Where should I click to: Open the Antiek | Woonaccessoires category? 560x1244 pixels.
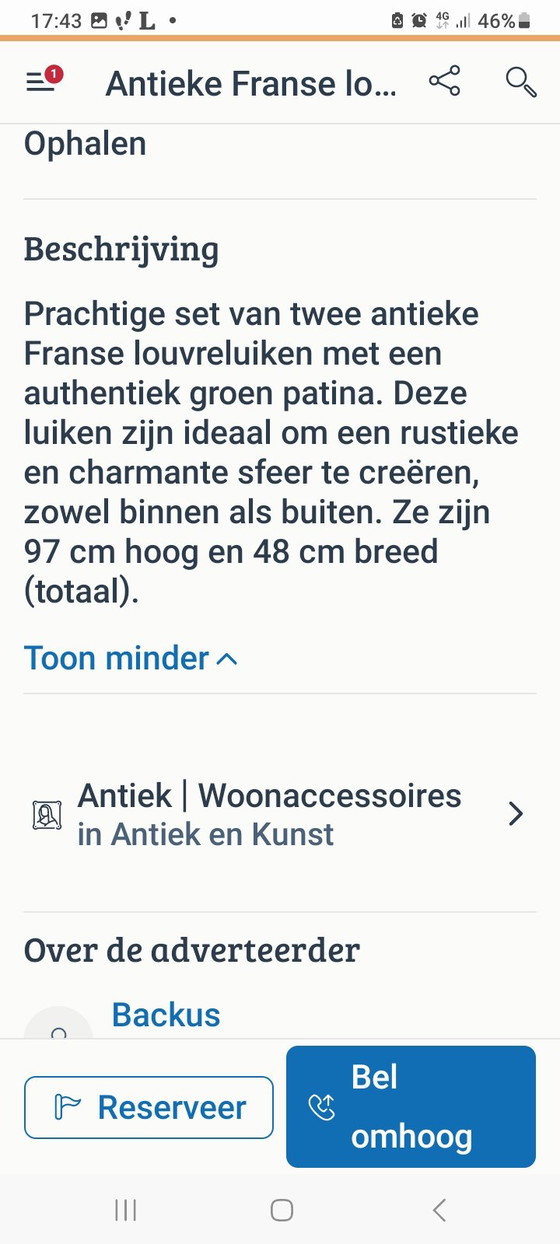(x=280, y=814)
